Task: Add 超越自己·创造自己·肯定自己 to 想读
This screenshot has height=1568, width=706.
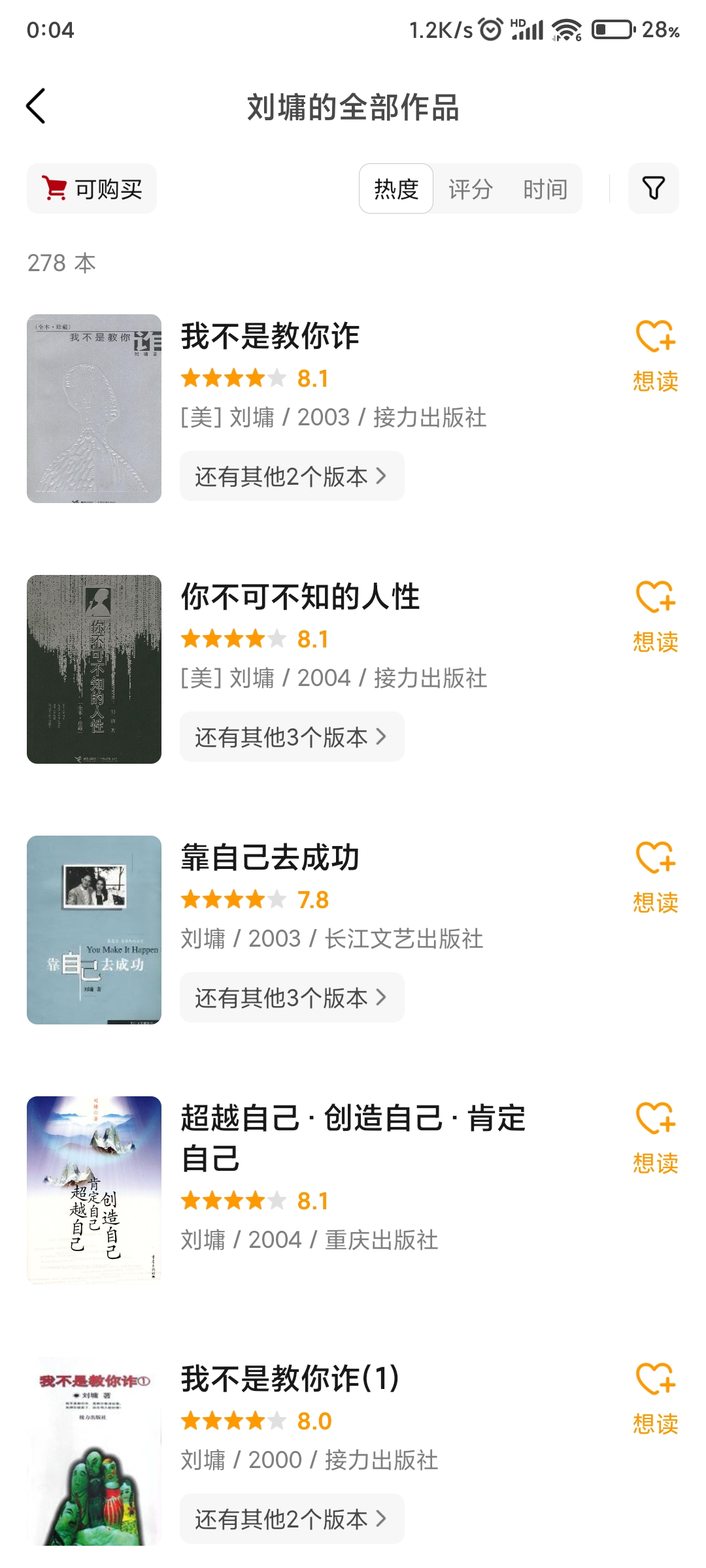Action: tap(655, 1138)
